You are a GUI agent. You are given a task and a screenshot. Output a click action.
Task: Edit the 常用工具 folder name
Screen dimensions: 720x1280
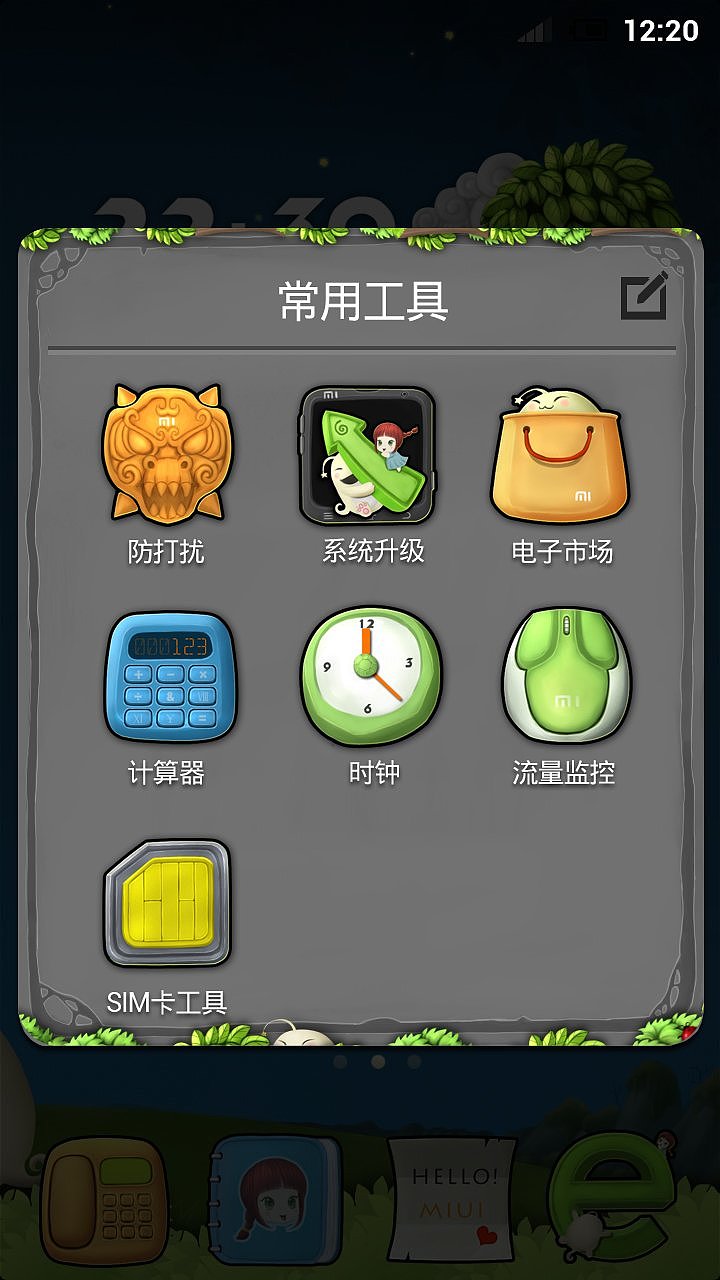tap(643, 296)
